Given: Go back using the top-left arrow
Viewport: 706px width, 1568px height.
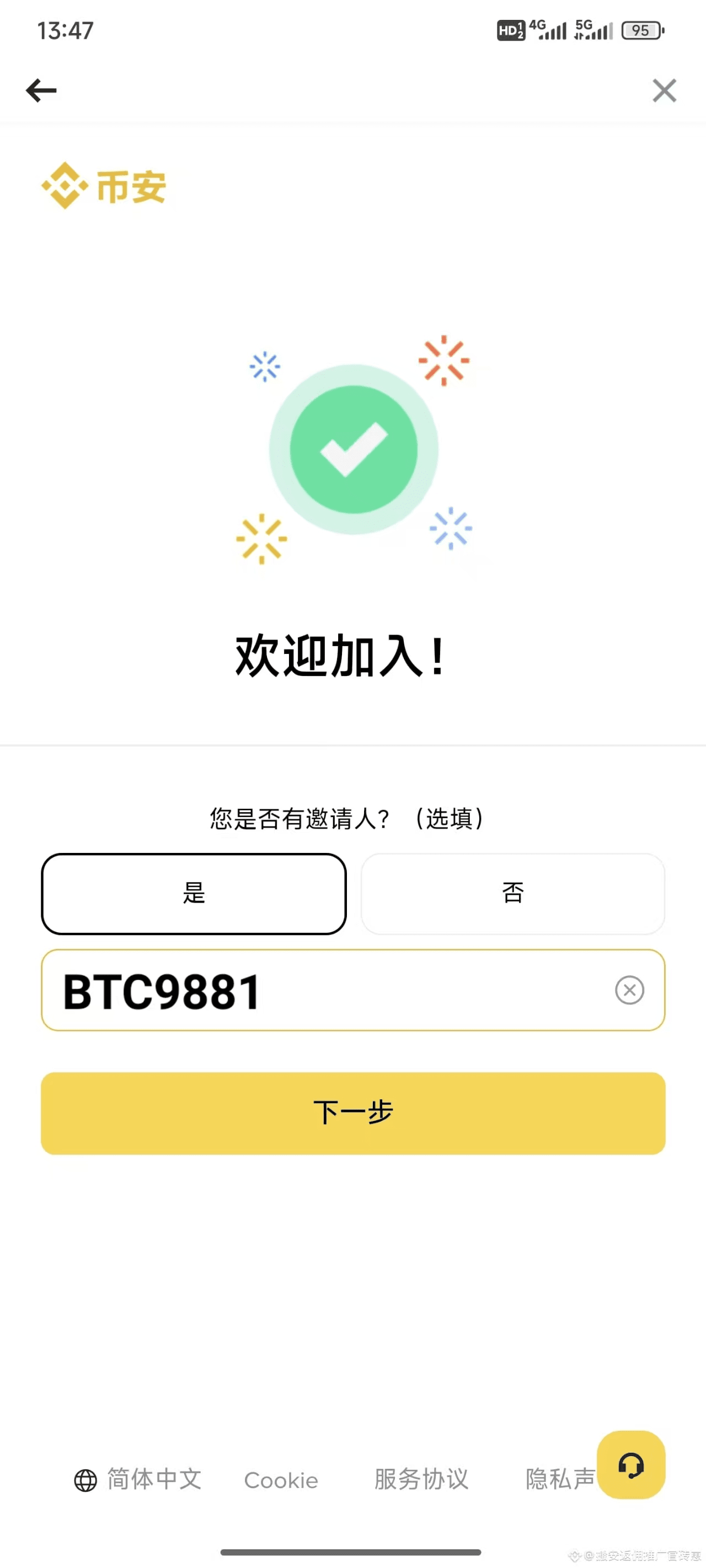Looking at the screenshot, I should 41,91.
